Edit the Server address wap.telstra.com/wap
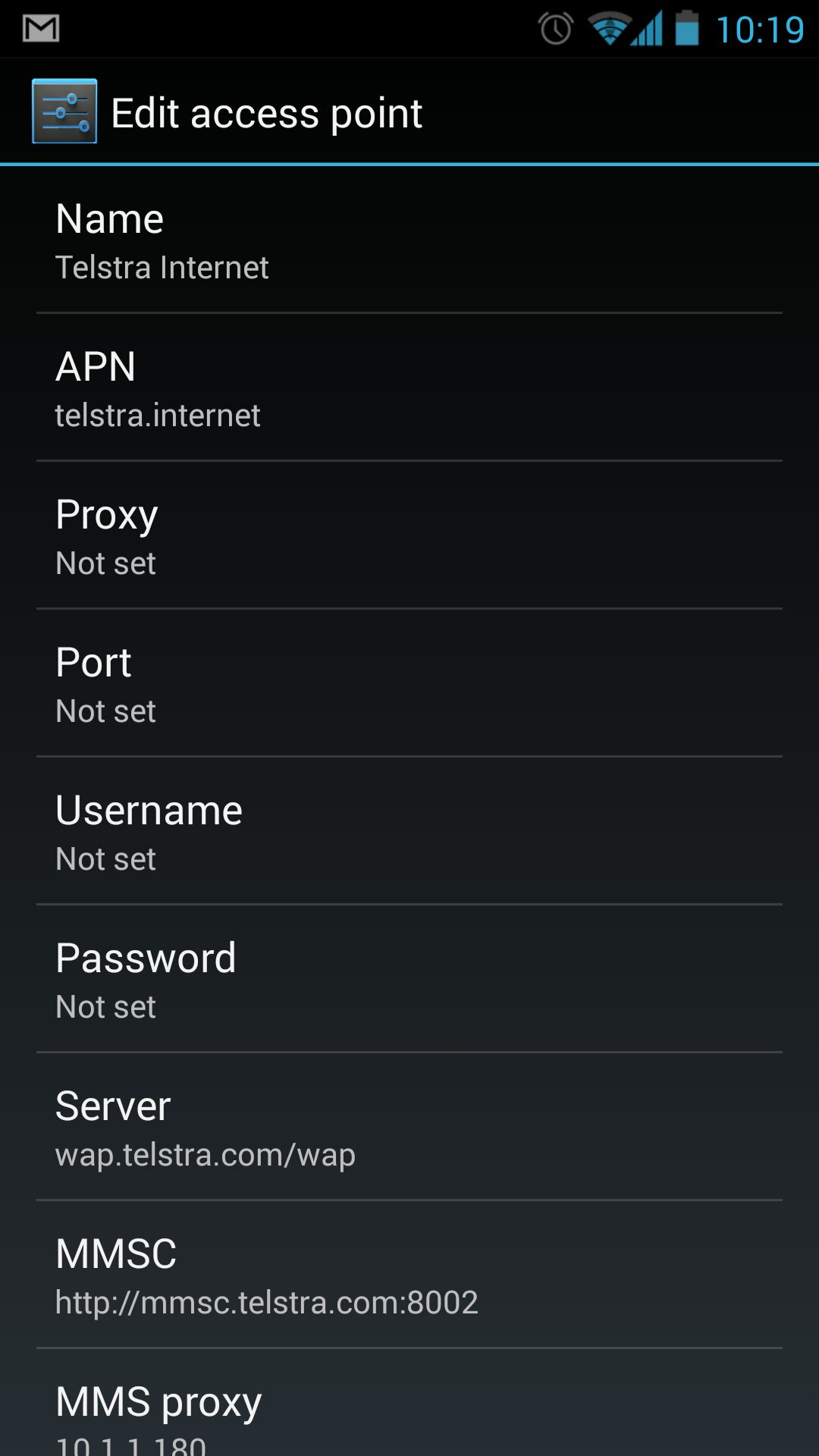The image size is (819, 1456). click(409, 1128)
